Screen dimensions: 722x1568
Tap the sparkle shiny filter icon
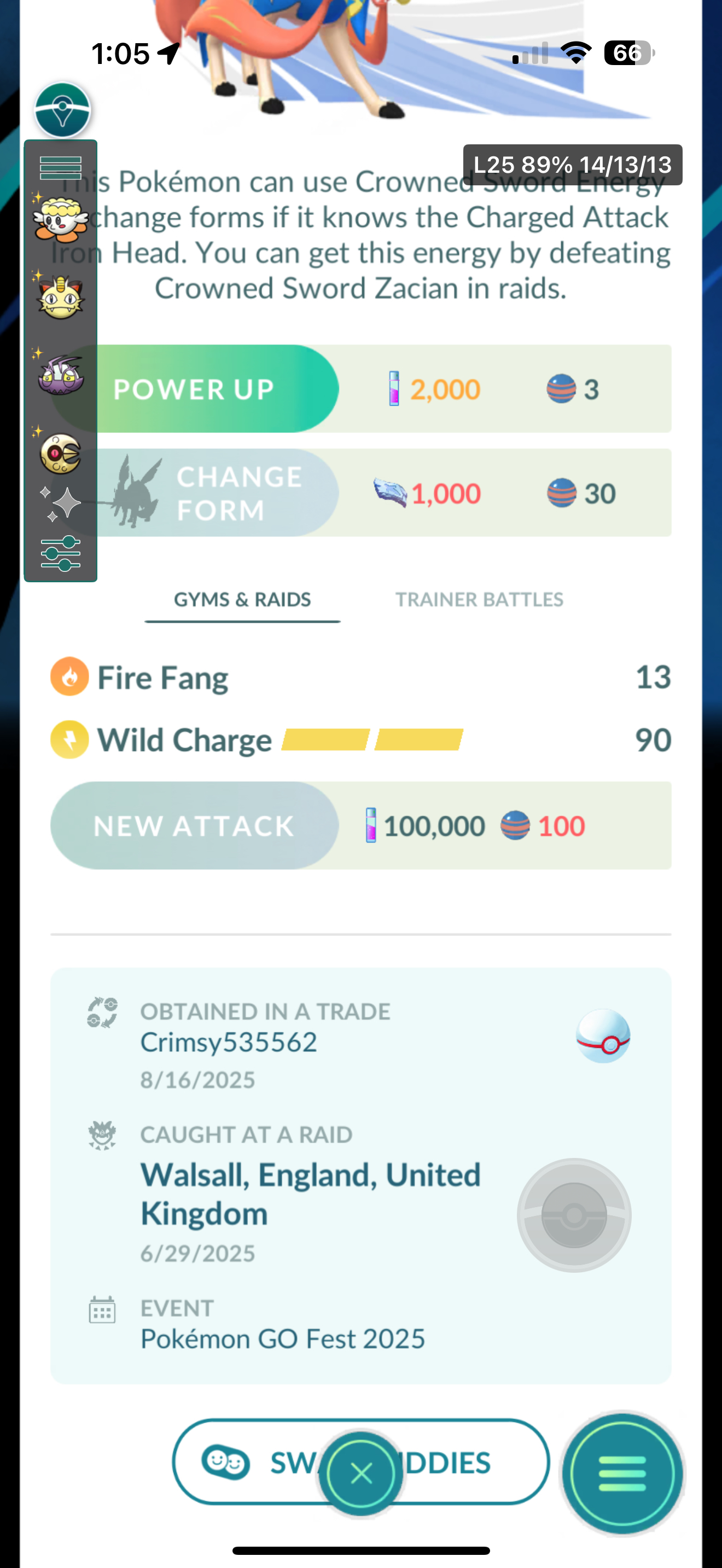point(60,504)
